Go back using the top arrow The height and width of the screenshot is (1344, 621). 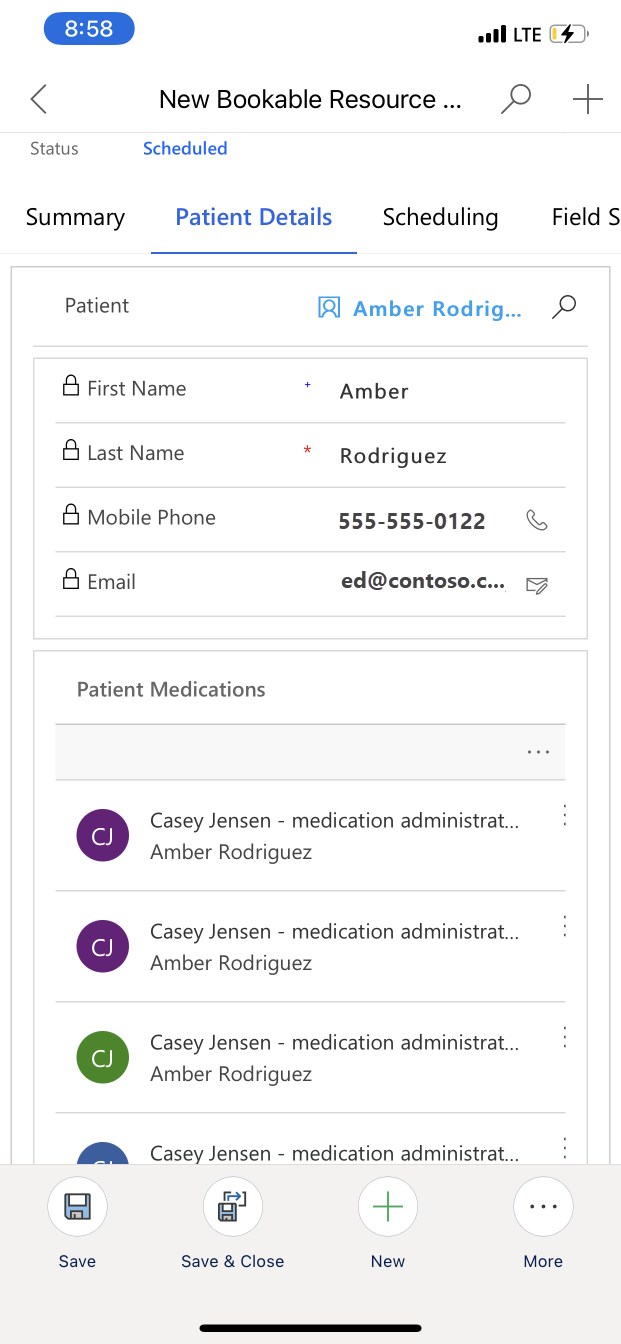[x=38, y=99]
